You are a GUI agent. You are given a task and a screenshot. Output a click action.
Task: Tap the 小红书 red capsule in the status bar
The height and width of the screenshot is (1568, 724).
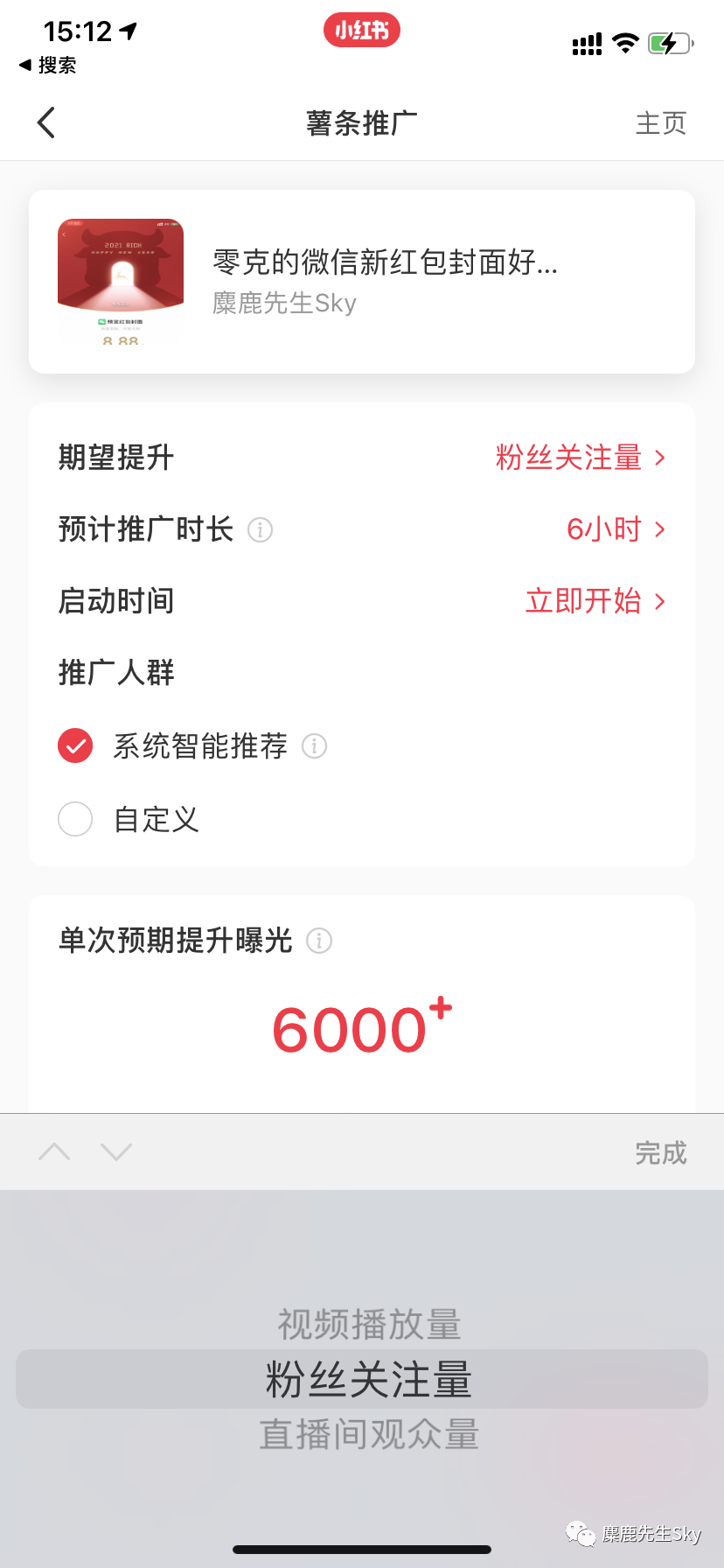point(361,29)
